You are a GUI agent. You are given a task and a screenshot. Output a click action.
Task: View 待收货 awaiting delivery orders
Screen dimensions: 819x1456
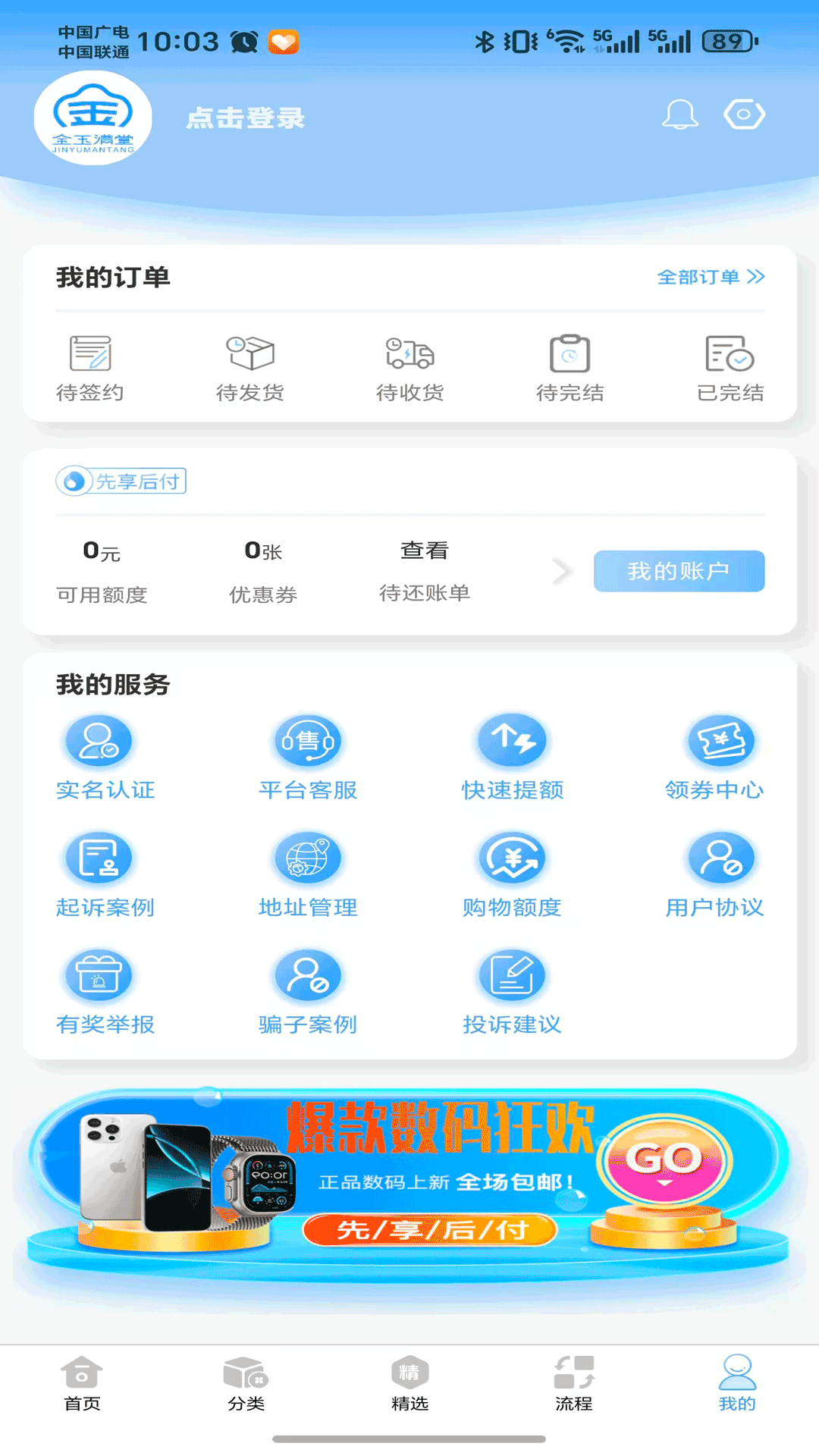click(409, 368)
